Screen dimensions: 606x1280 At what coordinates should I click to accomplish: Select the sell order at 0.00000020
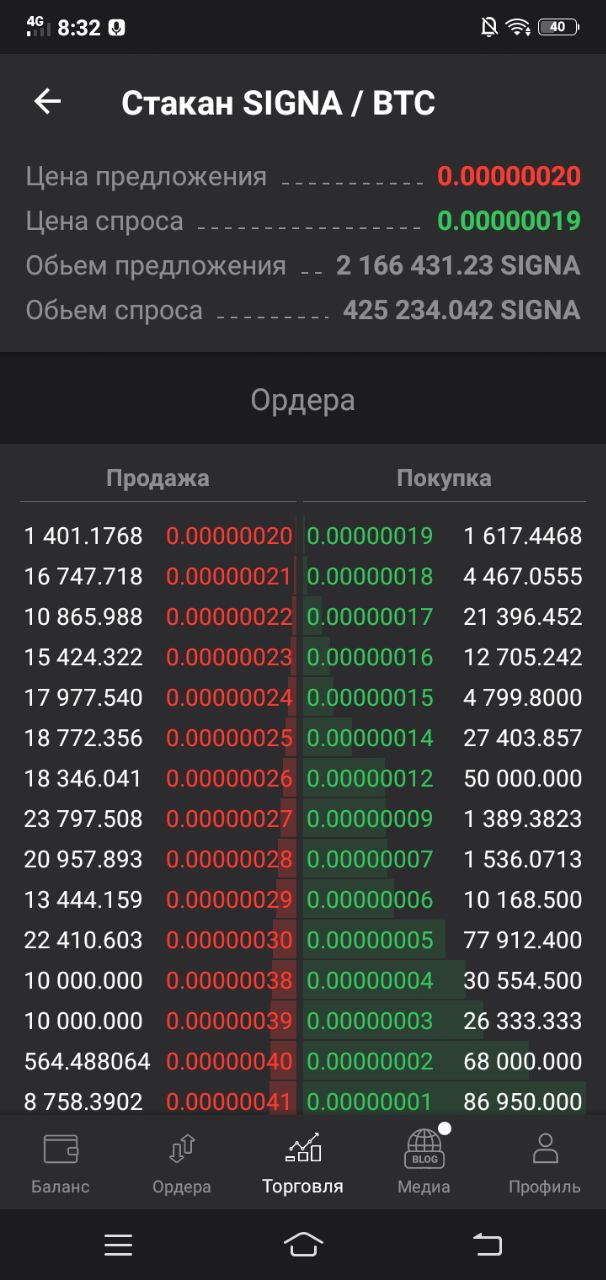click(158, 536)
